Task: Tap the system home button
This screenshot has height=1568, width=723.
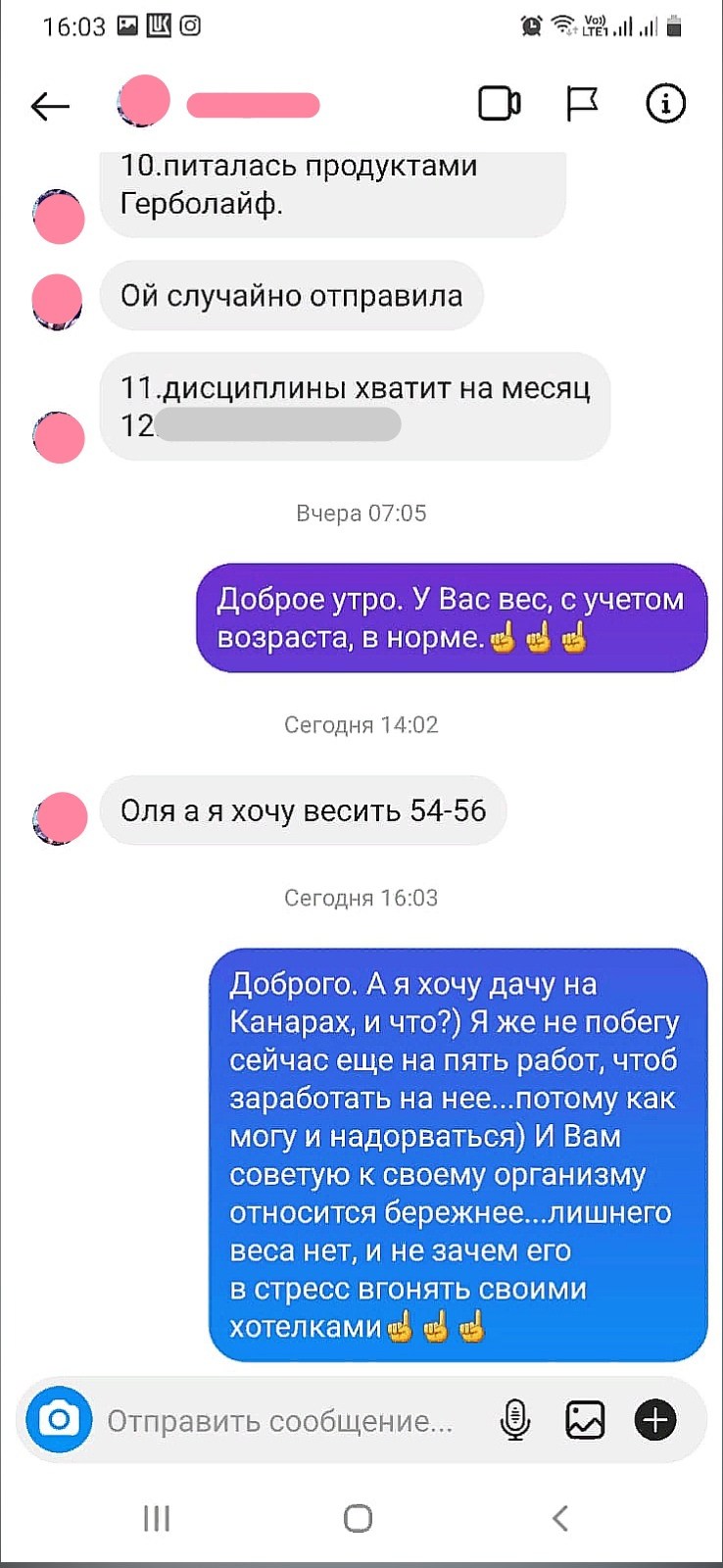Action: pyautogui.click(x=359, y=1518)
